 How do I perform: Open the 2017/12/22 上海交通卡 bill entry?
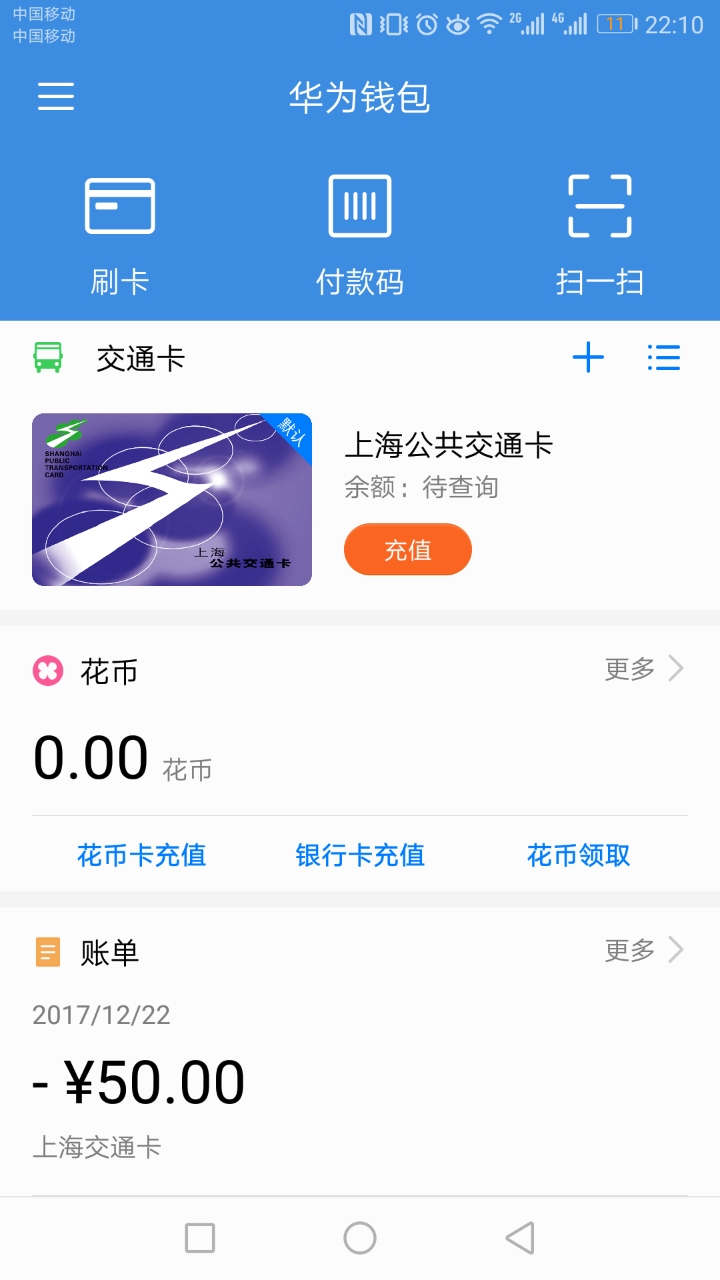point(360,1082)
